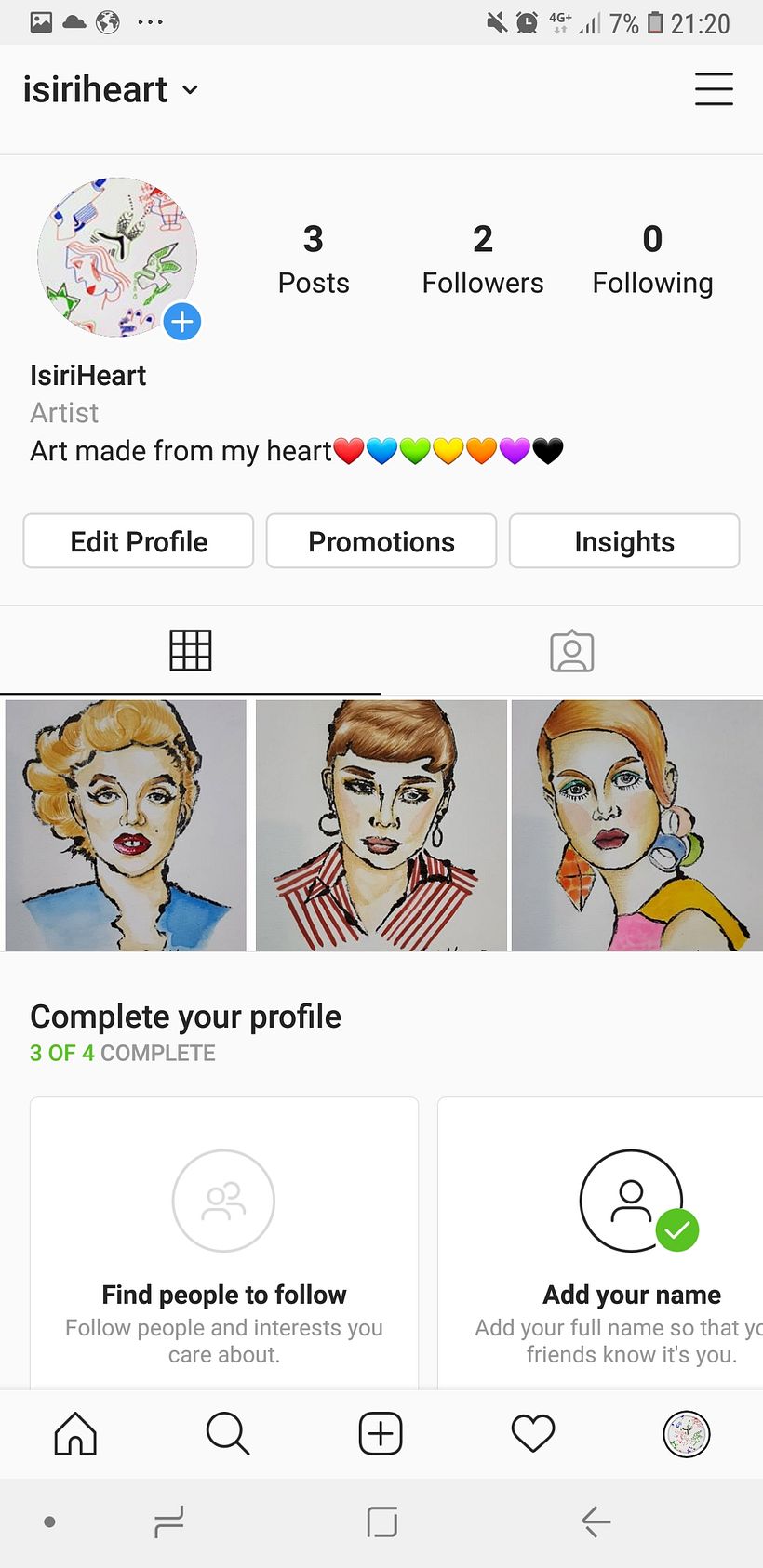Switch to the tagged photos tab
Viewport: 763px width, 1568px height.
(571, 651)
